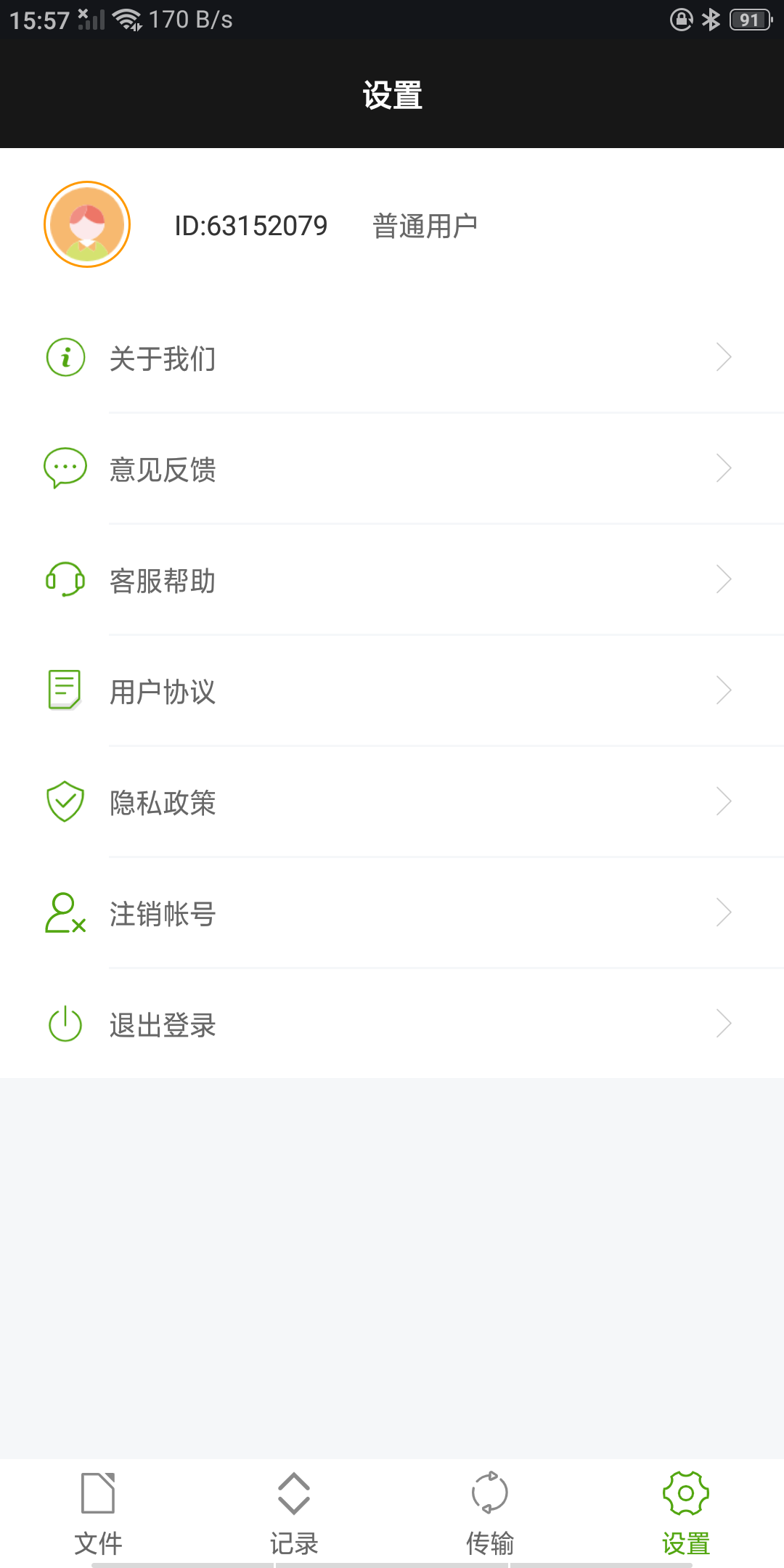The image size is (784, 1568).
Task: View the 隐私政策 privacy policy
Action: click(x=392, y=802)
